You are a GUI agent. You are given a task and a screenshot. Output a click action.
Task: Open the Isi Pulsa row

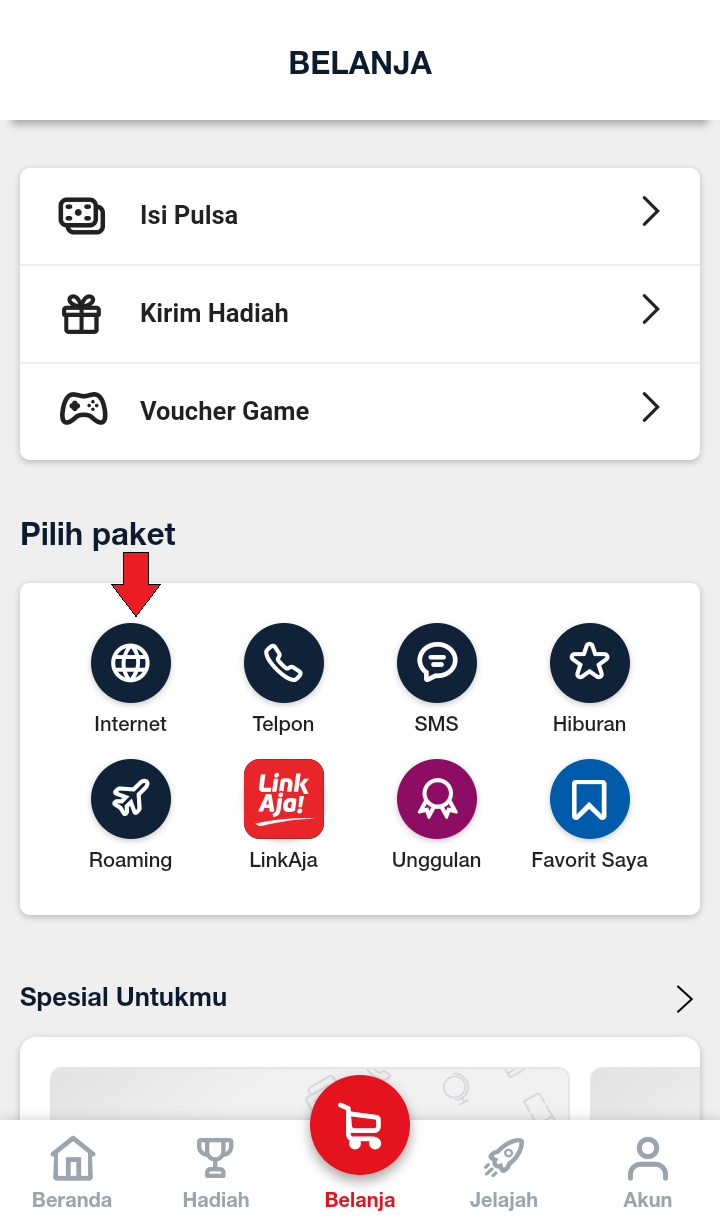pos(360,215)
